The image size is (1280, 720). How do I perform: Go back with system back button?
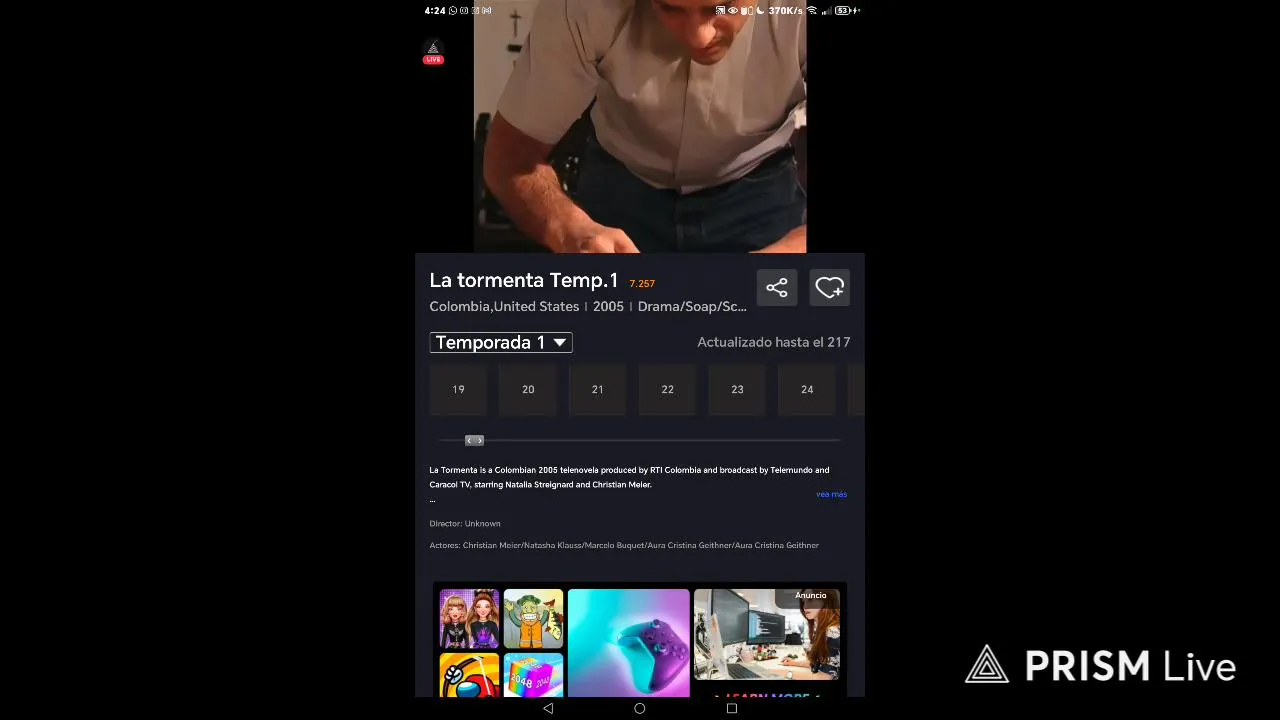(x=548, y=708)
